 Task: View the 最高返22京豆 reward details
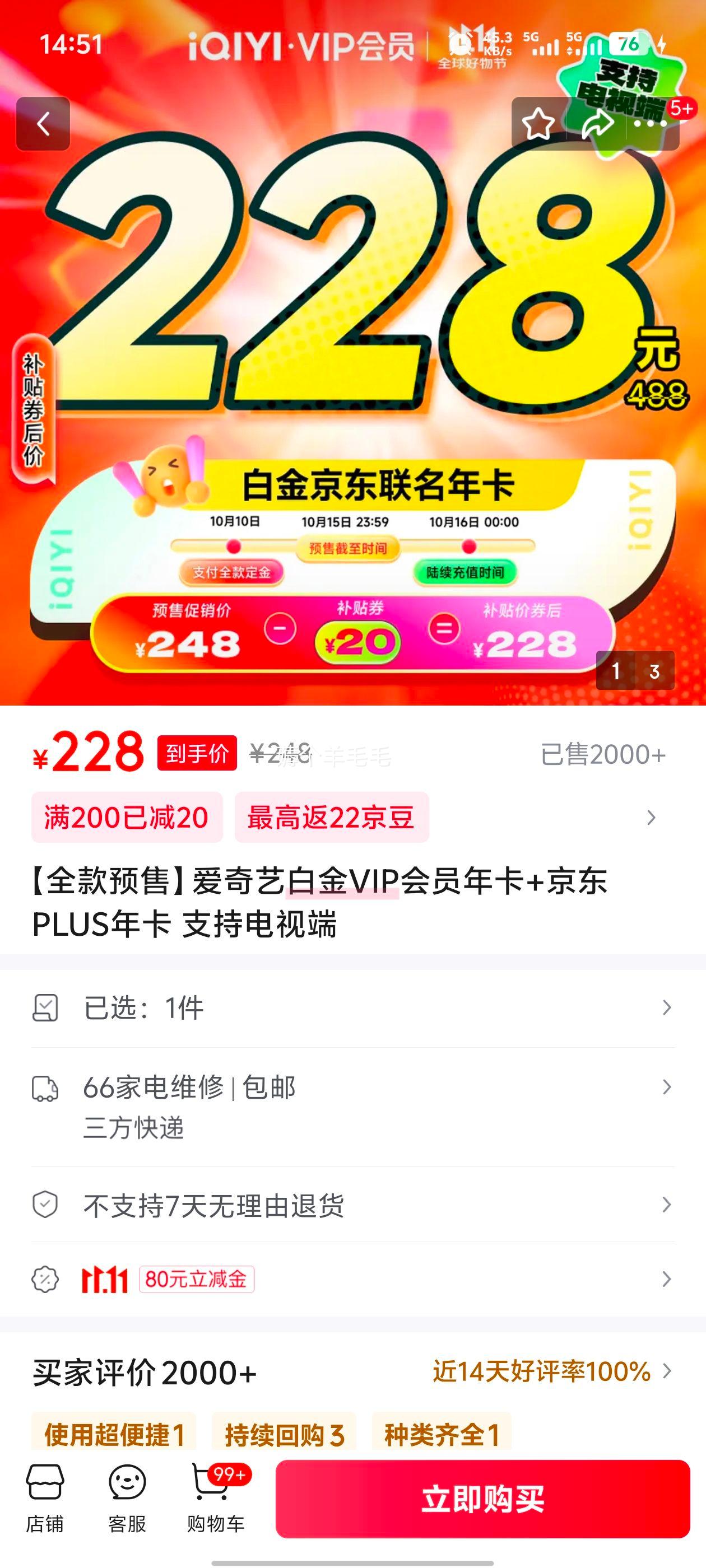pos(331,818)
